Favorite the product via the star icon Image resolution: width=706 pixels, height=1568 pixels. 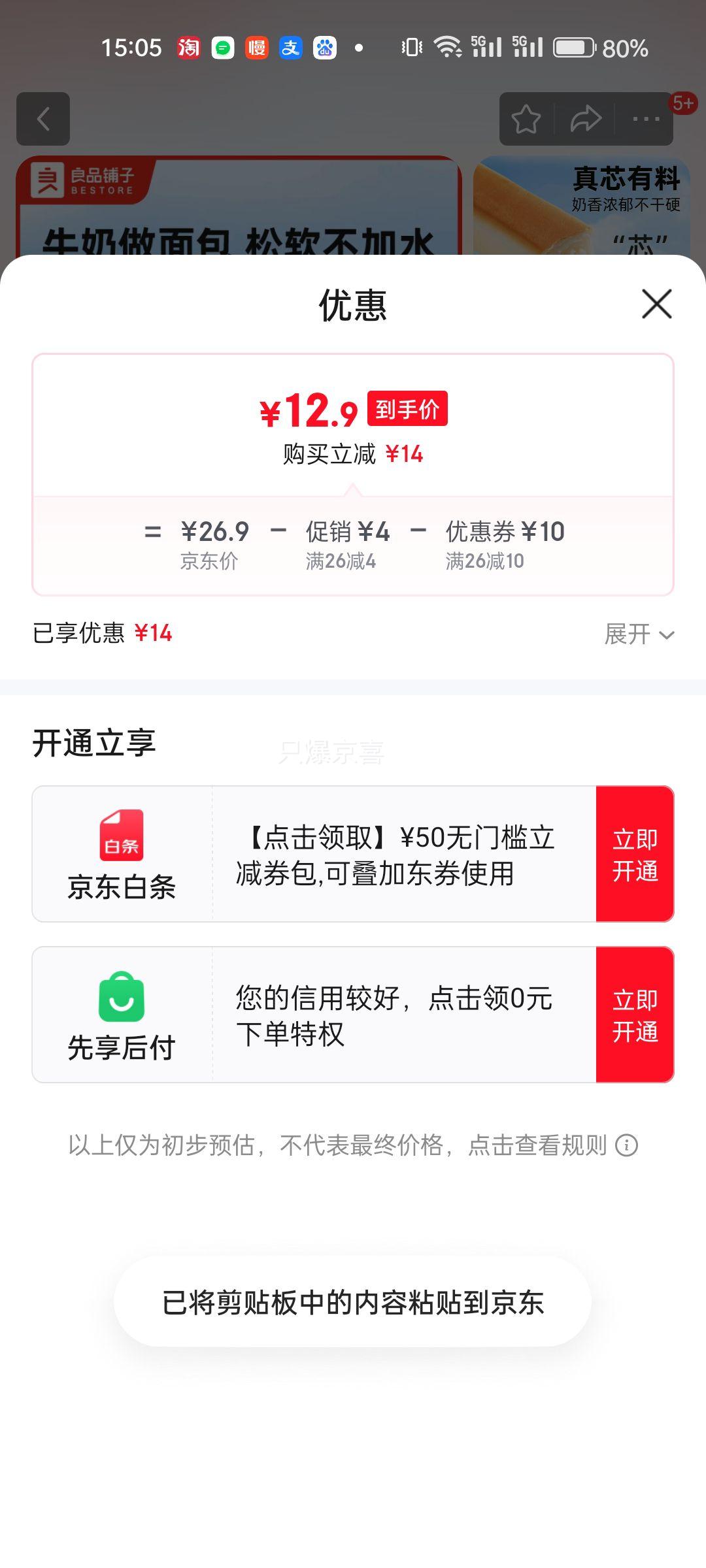click(x=527, y=119)
